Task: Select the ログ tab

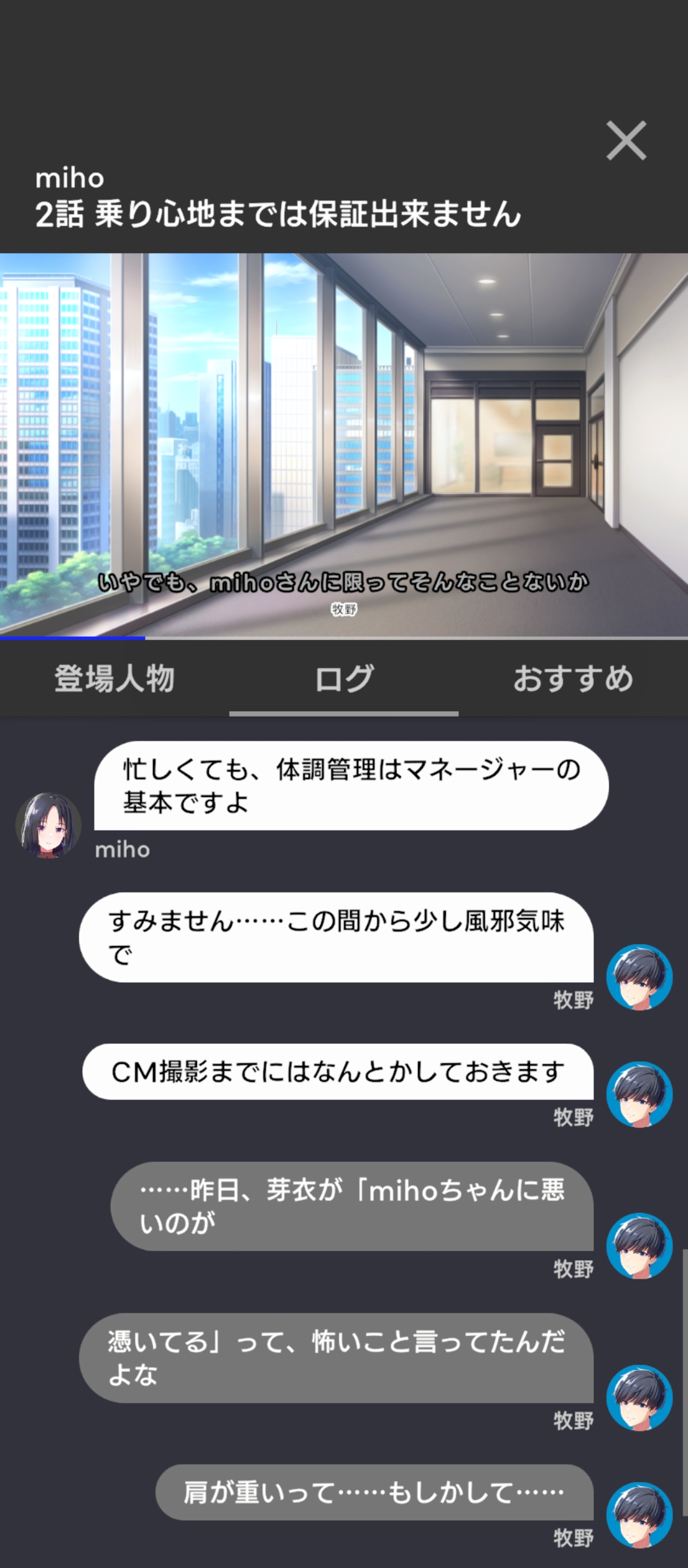Action: [x=344, y=678]
